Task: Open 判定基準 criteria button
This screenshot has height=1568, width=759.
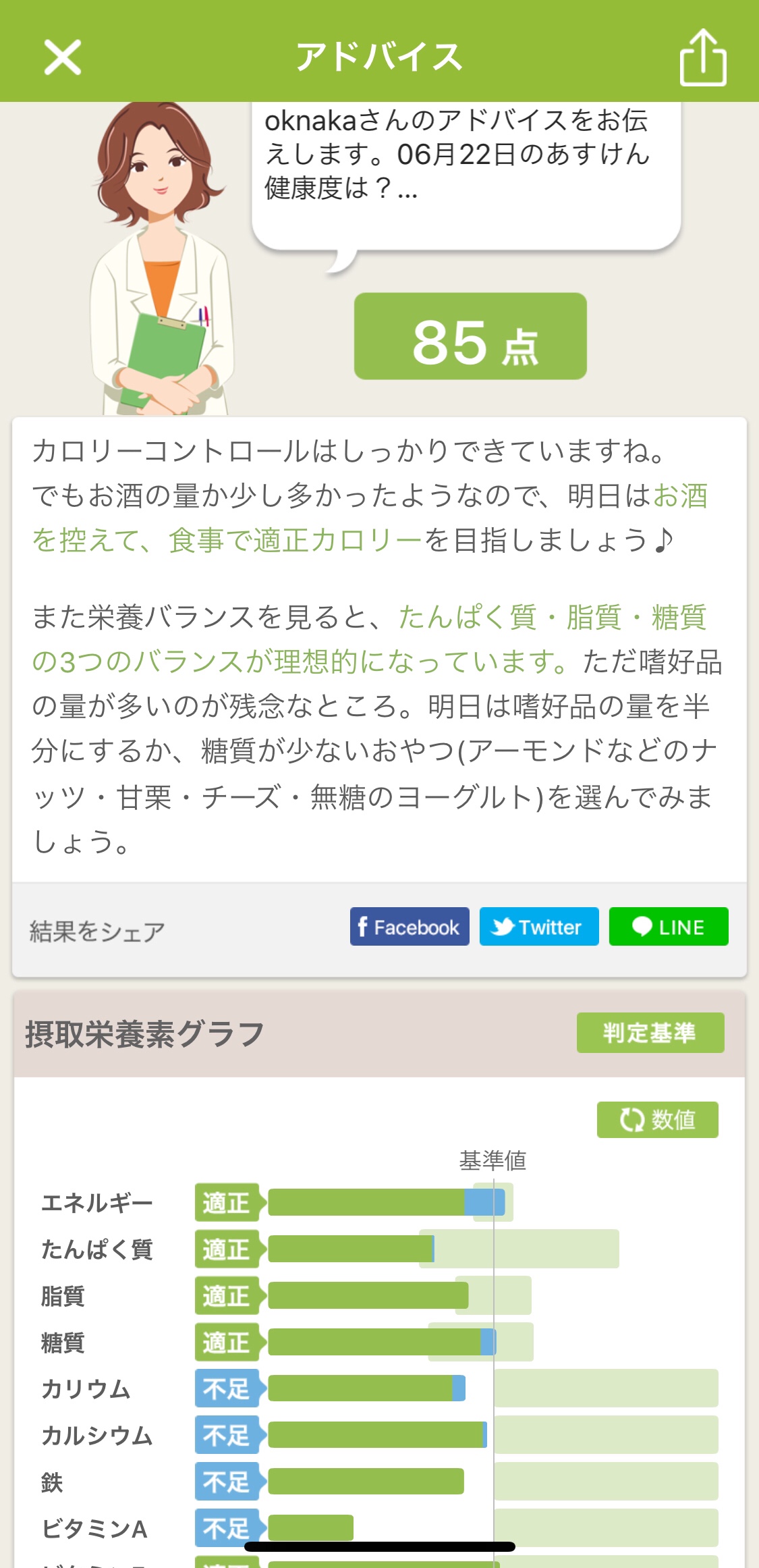Action: (650, 1033)
